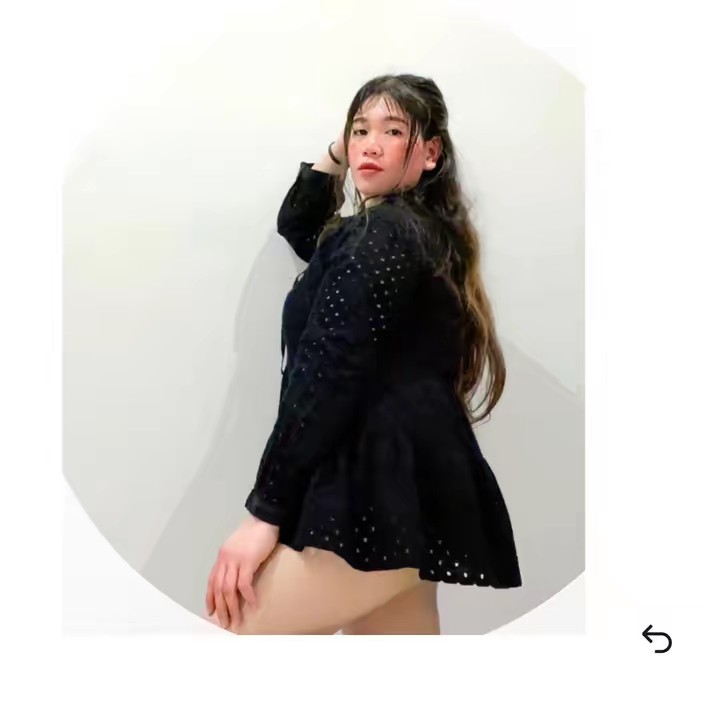Tap the return arrow icon
720x720 pixels.
[657, 639]
